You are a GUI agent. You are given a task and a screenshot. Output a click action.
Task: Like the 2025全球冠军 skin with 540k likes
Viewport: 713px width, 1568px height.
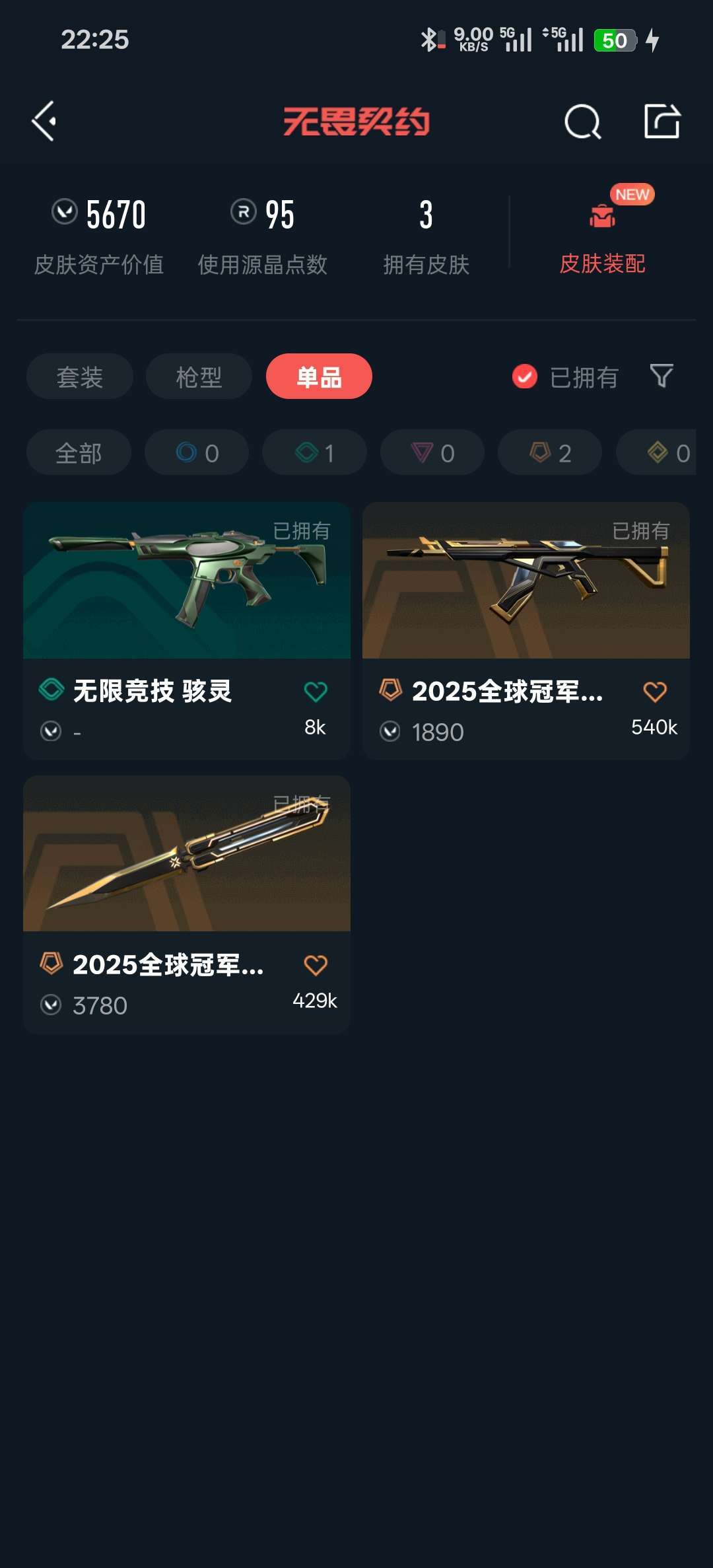(655, 692)
